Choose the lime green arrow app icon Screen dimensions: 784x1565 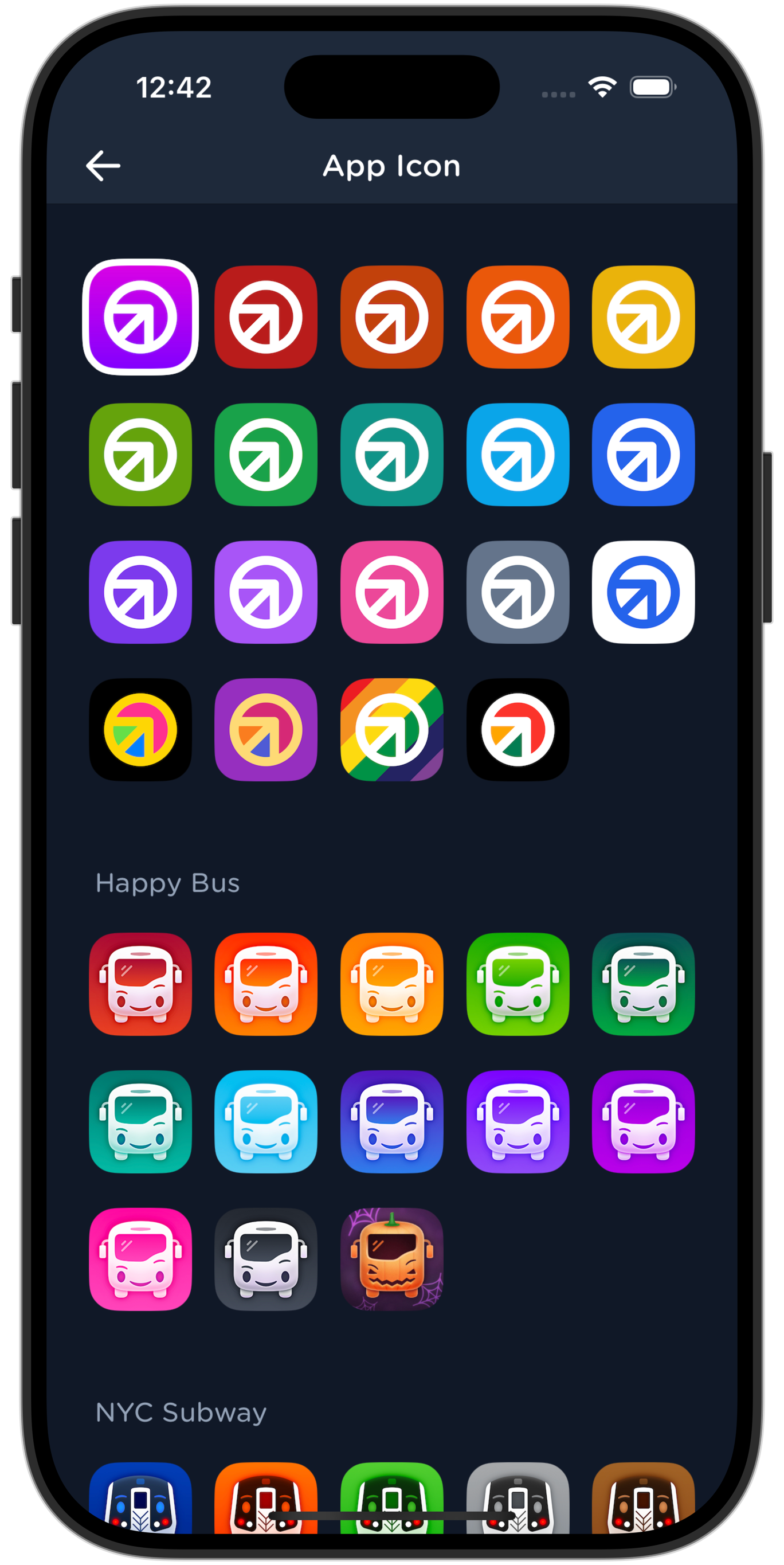pos(140,455)
